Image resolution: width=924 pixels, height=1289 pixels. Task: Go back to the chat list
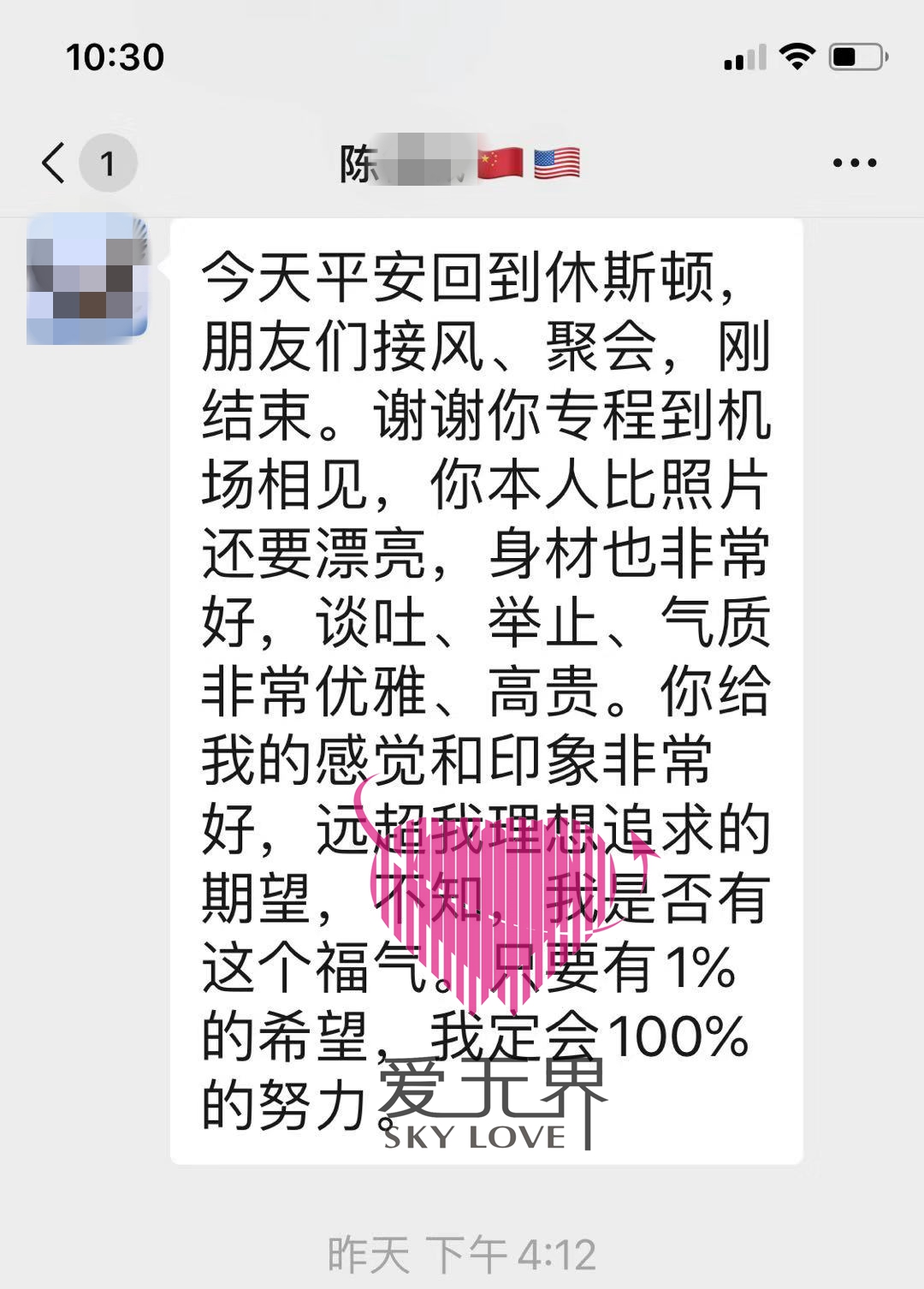tap(54, 163)
